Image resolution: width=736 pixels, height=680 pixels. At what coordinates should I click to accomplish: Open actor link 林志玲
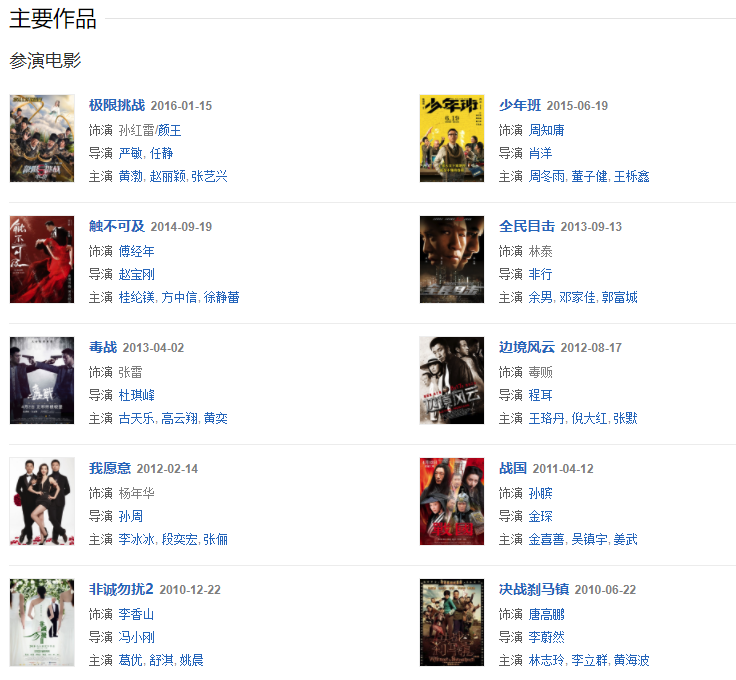[546, 660]
